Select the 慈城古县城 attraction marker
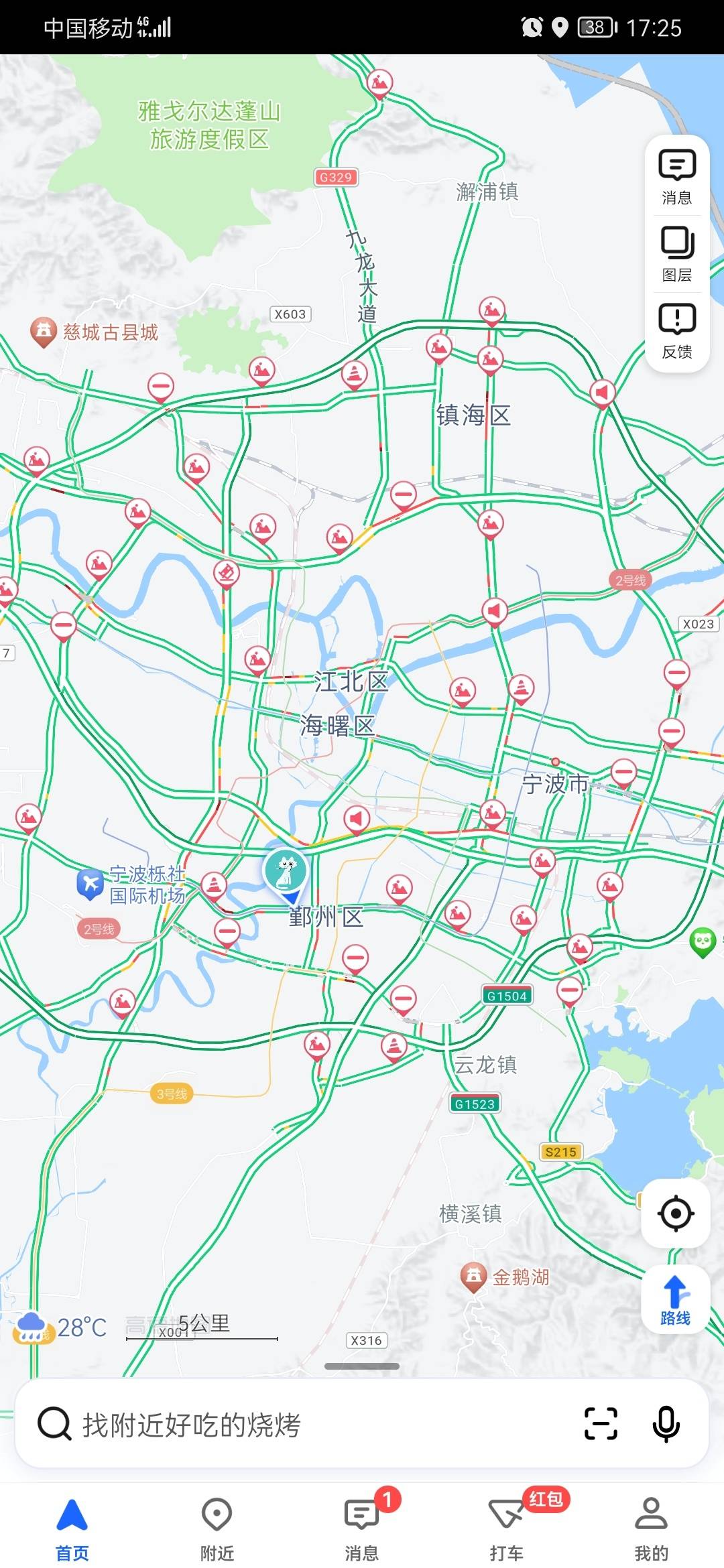The height and width of the screenshot is (1568, 724). pos(44,331)
